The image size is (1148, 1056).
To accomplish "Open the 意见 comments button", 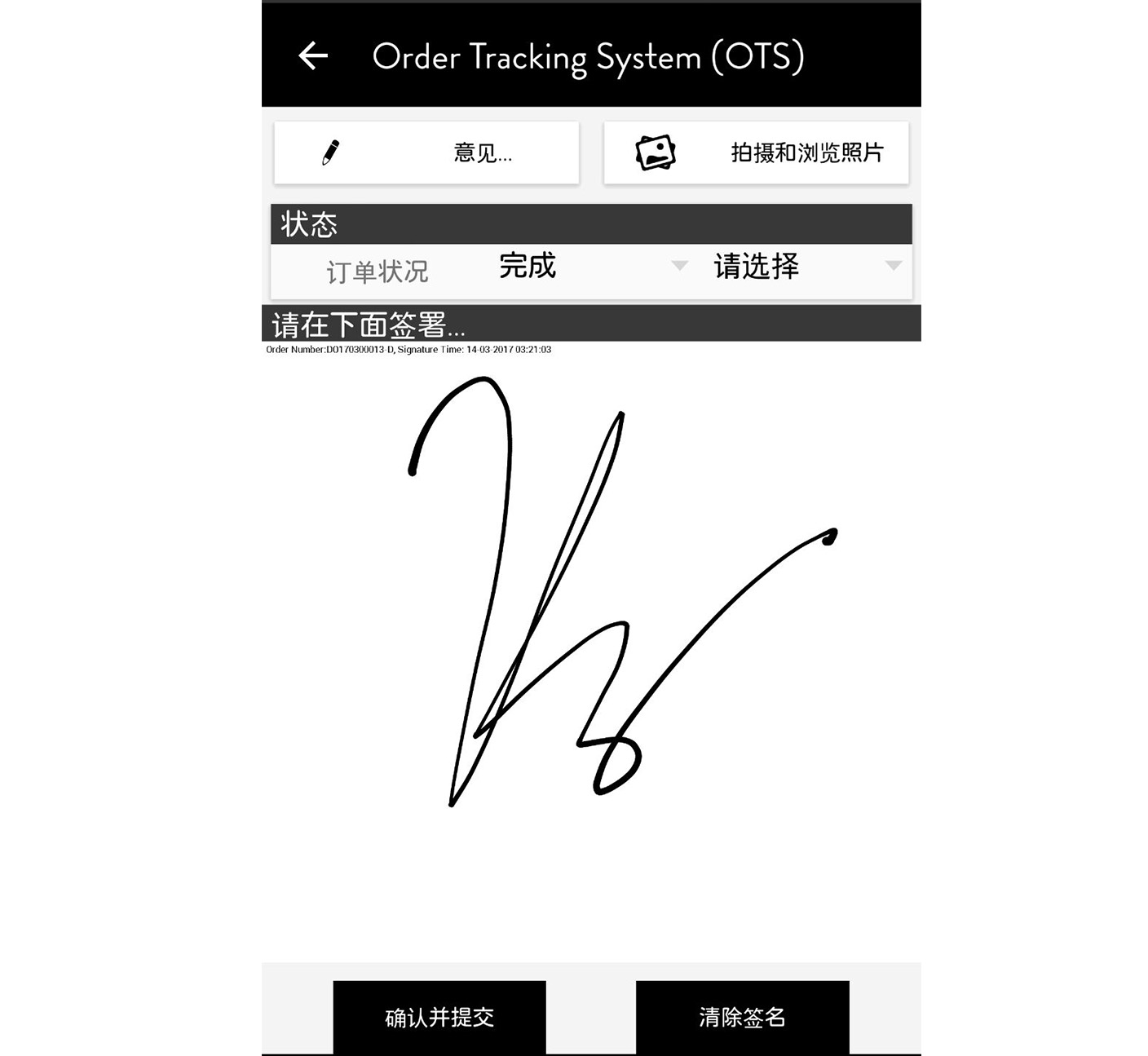I will [x=426, y=152].
